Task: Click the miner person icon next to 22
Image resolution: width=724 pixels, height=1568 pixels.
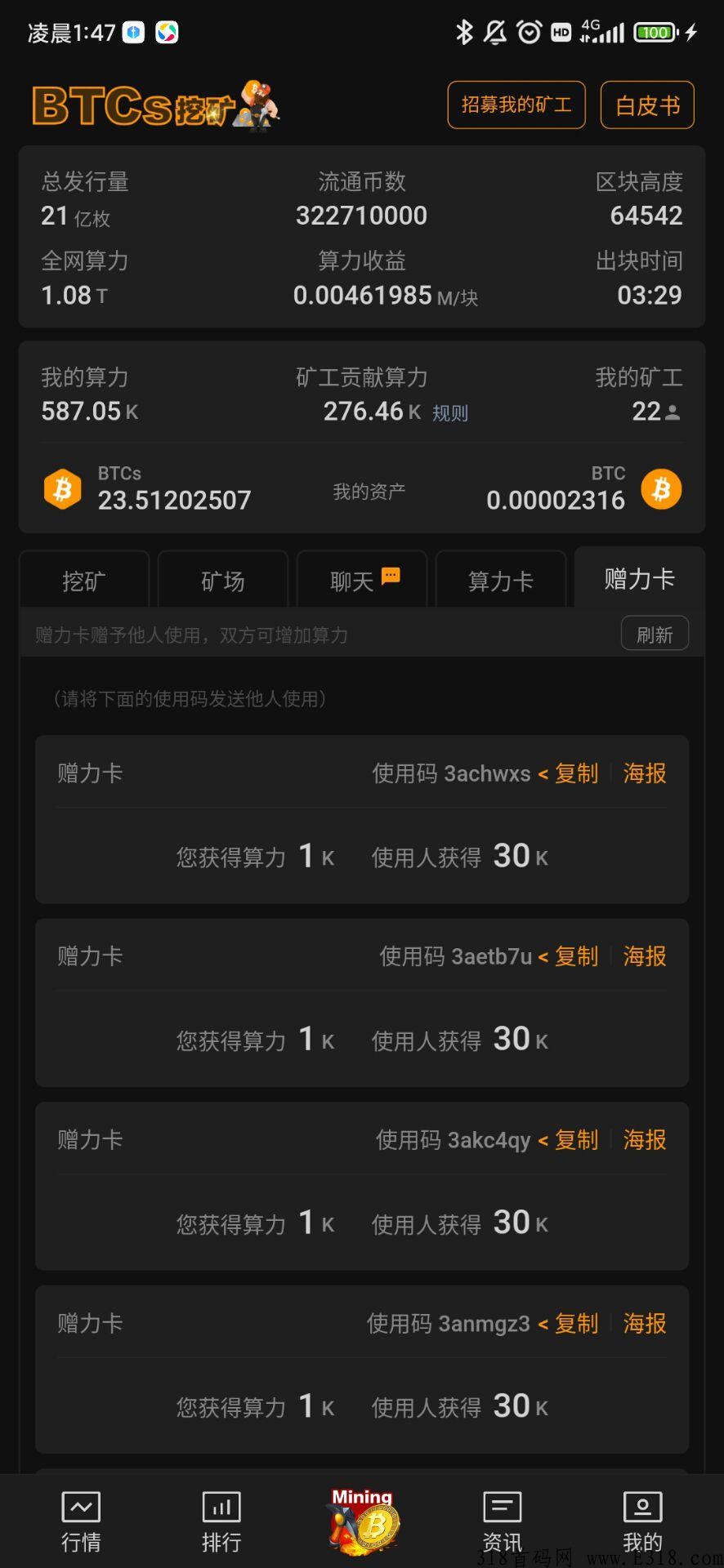Action: (673, 412)
